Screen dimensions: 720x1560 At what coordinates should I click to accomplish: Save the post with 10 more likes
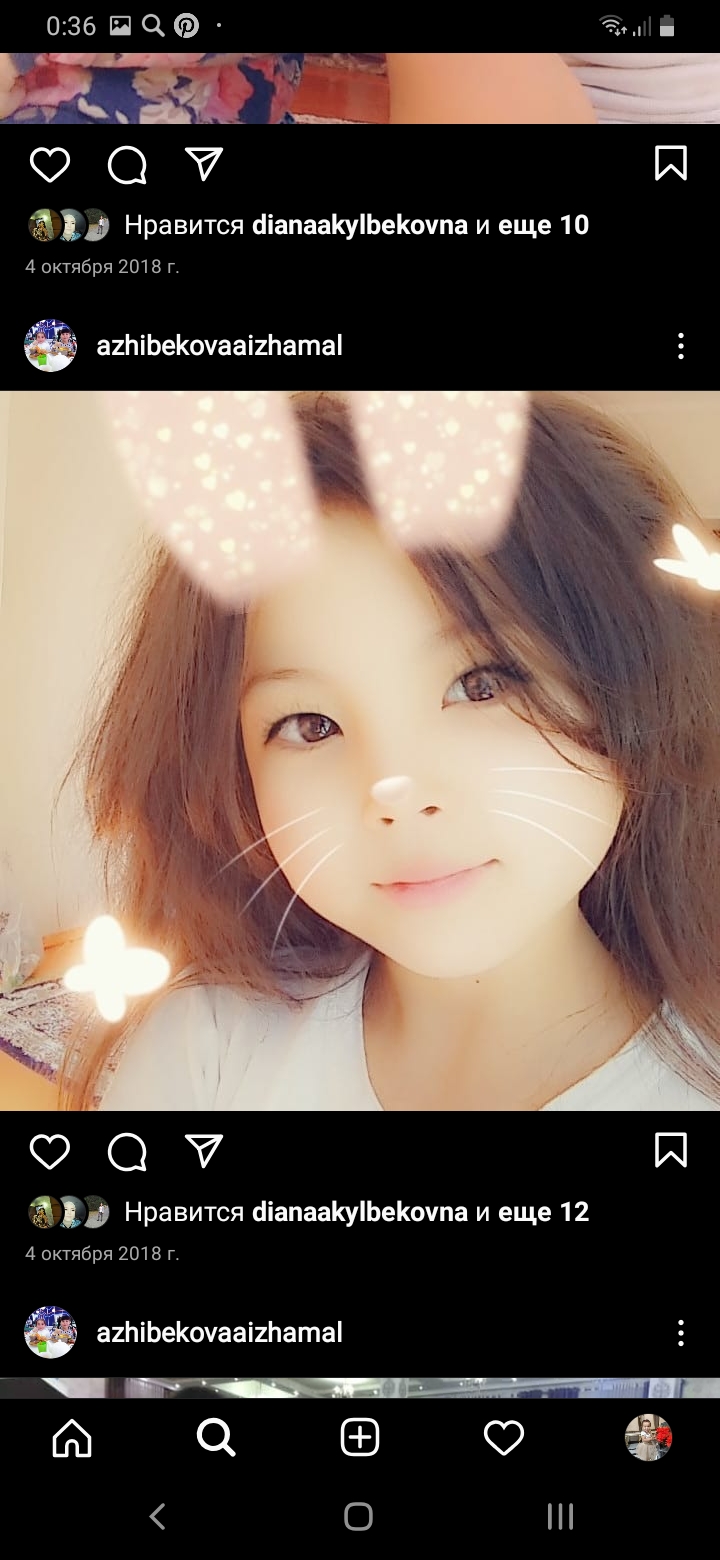coord(671,163)
